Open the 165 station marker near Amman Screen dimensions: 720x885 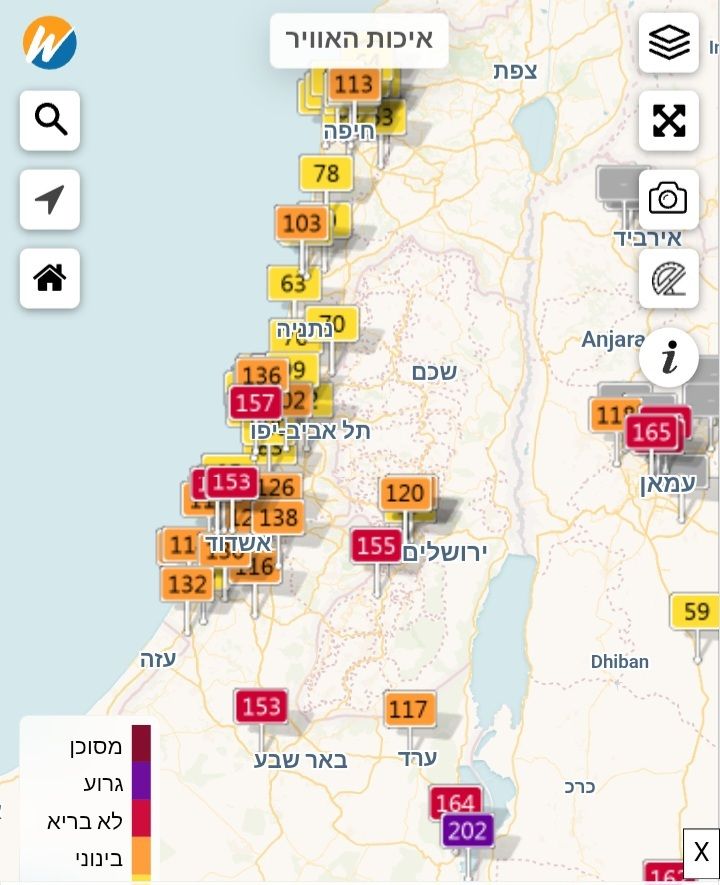coord(651,433)
